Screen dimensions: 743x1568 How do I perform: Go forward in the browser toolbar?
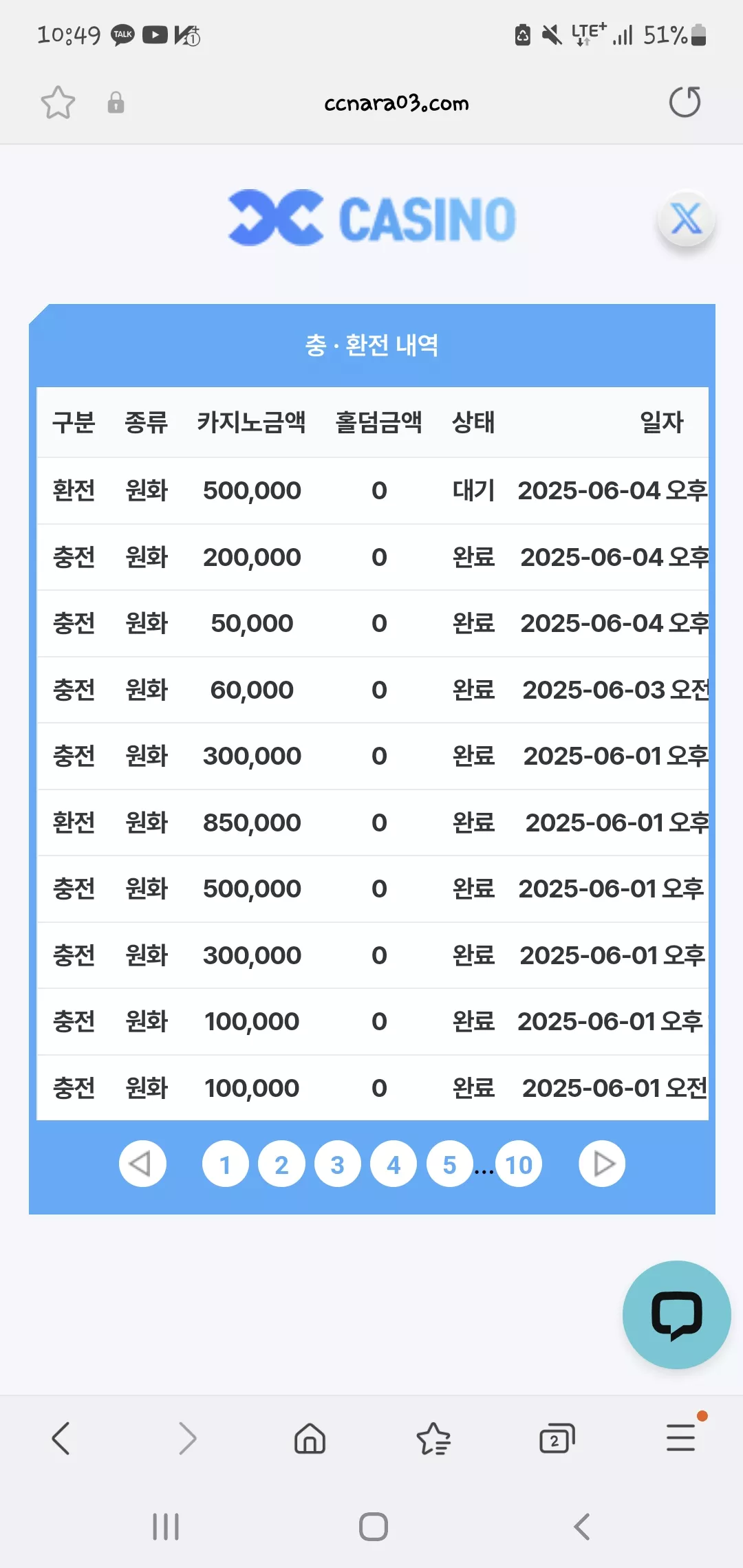[187, 1438]
